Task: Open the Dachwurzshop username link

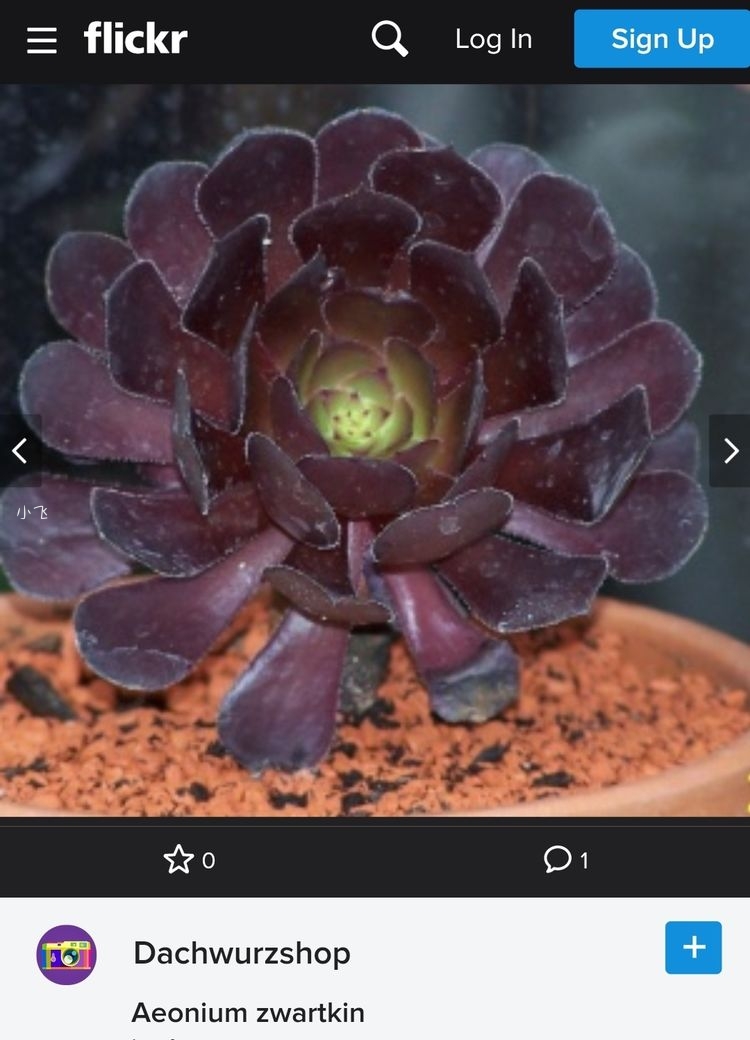Action: (241, 953)
